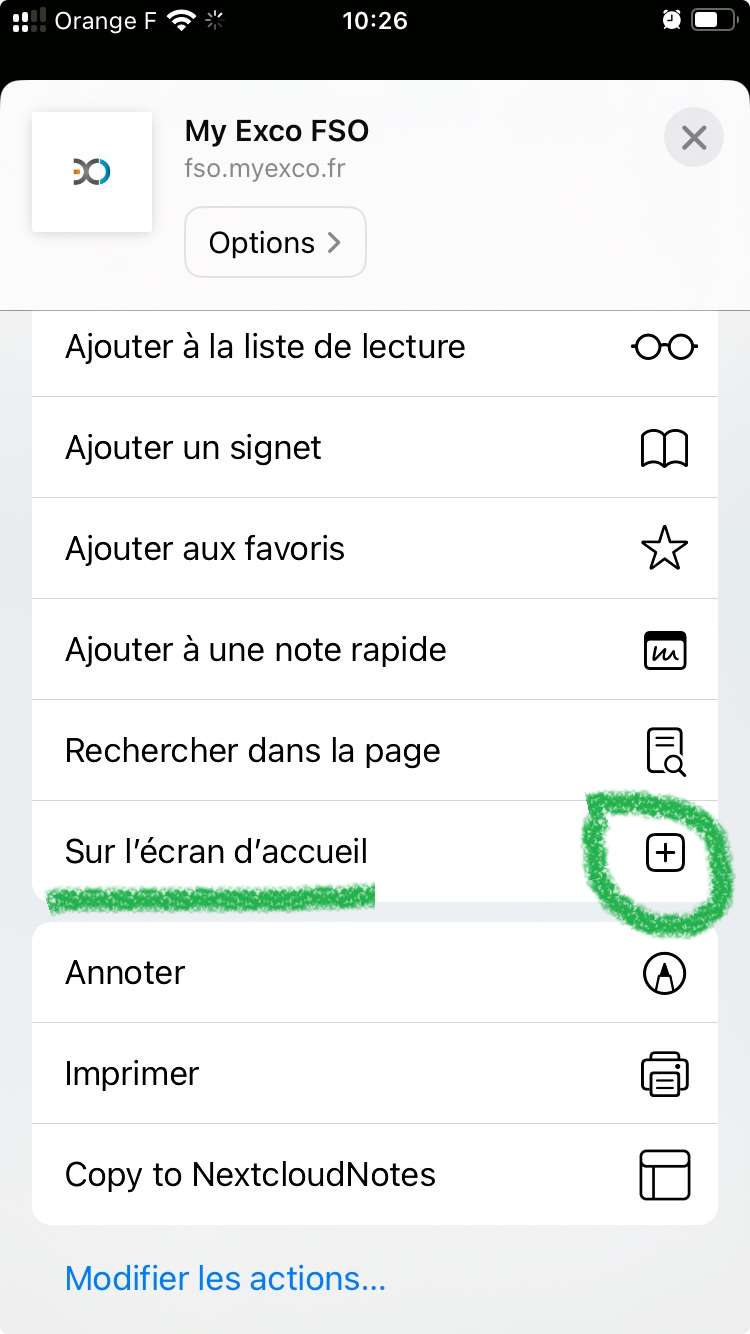
Task: Select Ajouter à la liste de lecture
Action: (x=375, y=347)
